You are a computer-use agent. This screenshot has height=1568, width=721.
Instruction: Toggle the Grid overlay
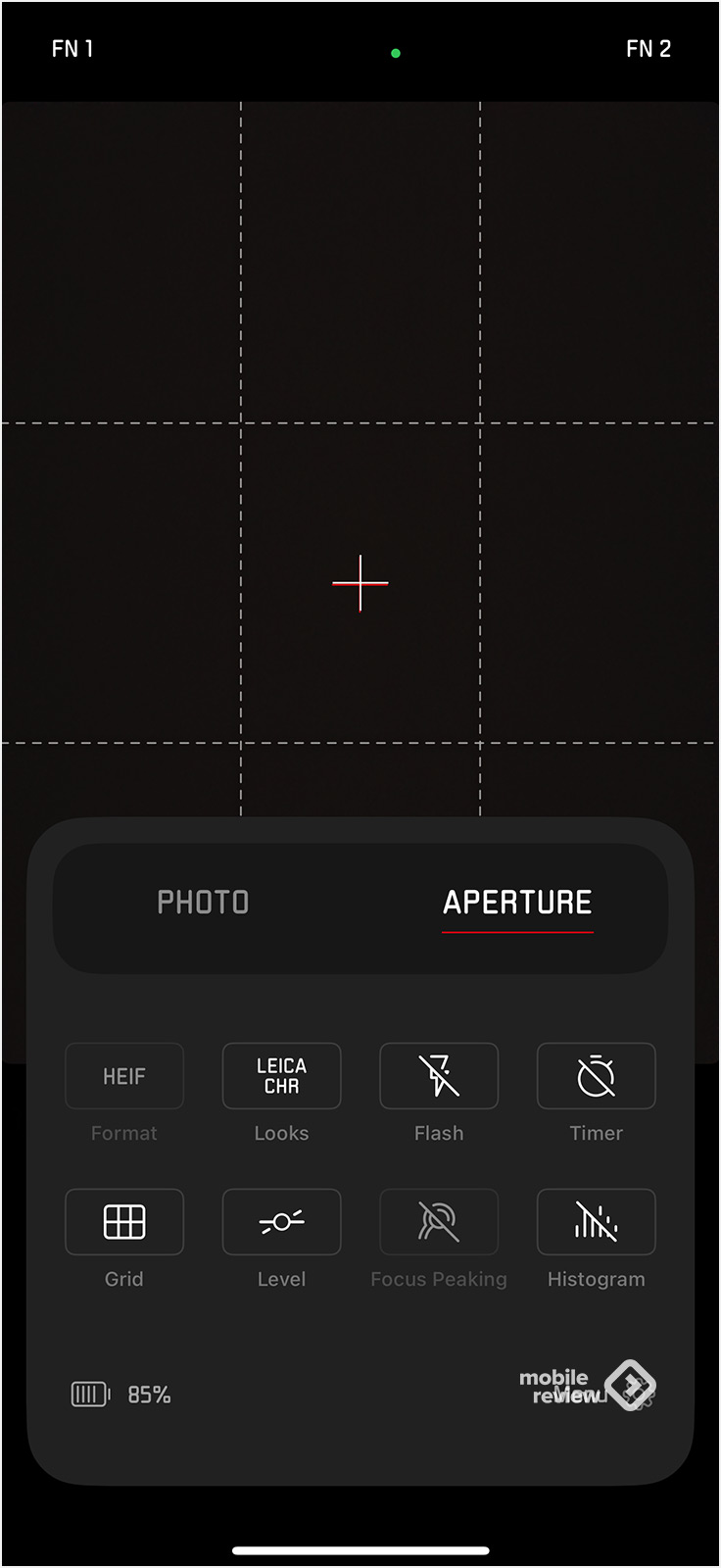pos(124,1222)
